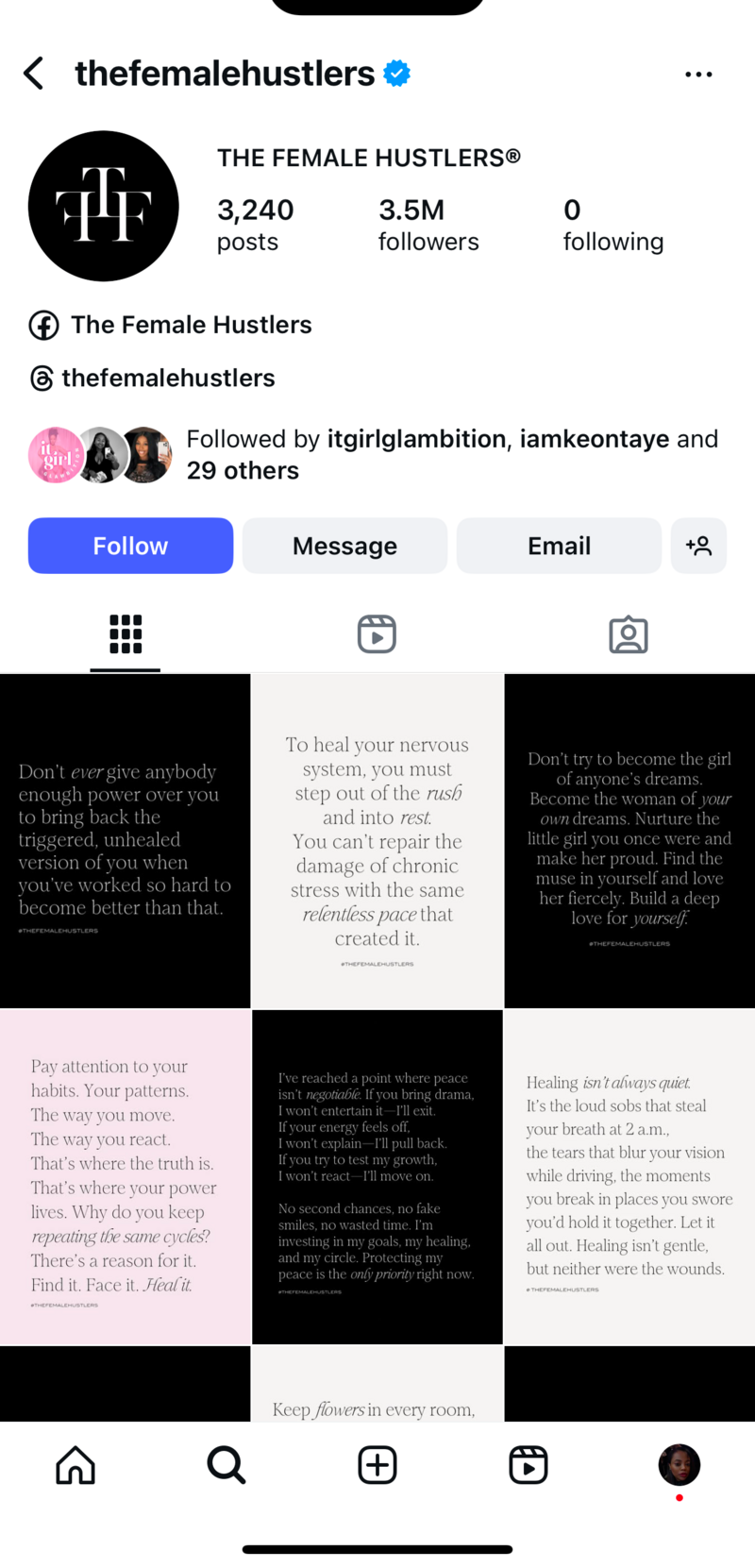
Task: Follow thefemalehustlers account
Action: [130, 546]
